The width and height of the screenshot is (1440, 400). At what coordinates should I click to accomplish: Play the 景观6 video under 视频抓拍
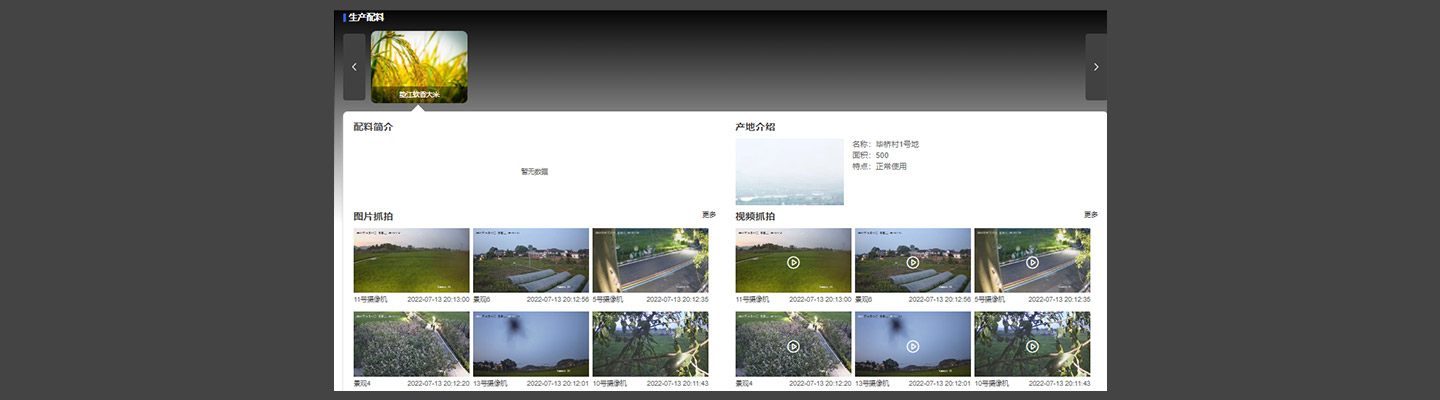point(913,262)
